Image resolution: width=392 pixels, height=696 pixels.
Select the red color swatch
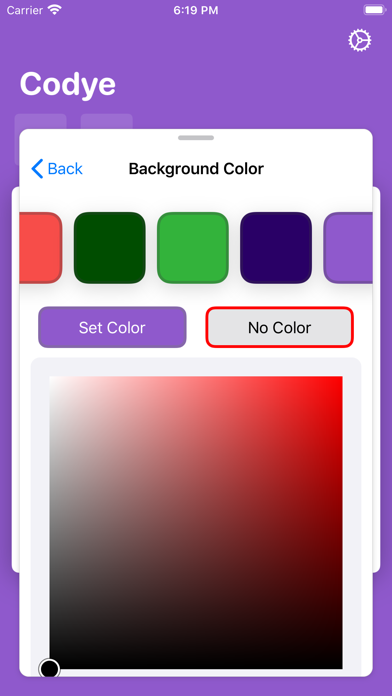(41, 248)
